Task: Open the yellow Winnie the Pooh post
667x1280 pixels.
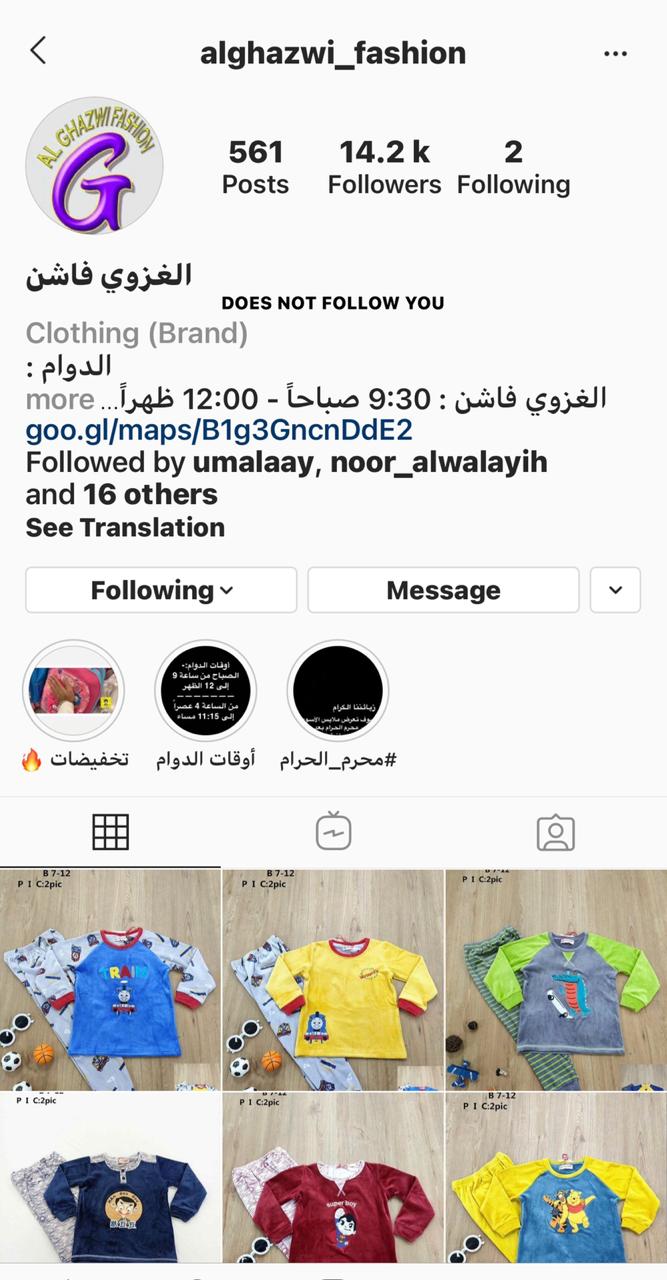Action: 556,1180
